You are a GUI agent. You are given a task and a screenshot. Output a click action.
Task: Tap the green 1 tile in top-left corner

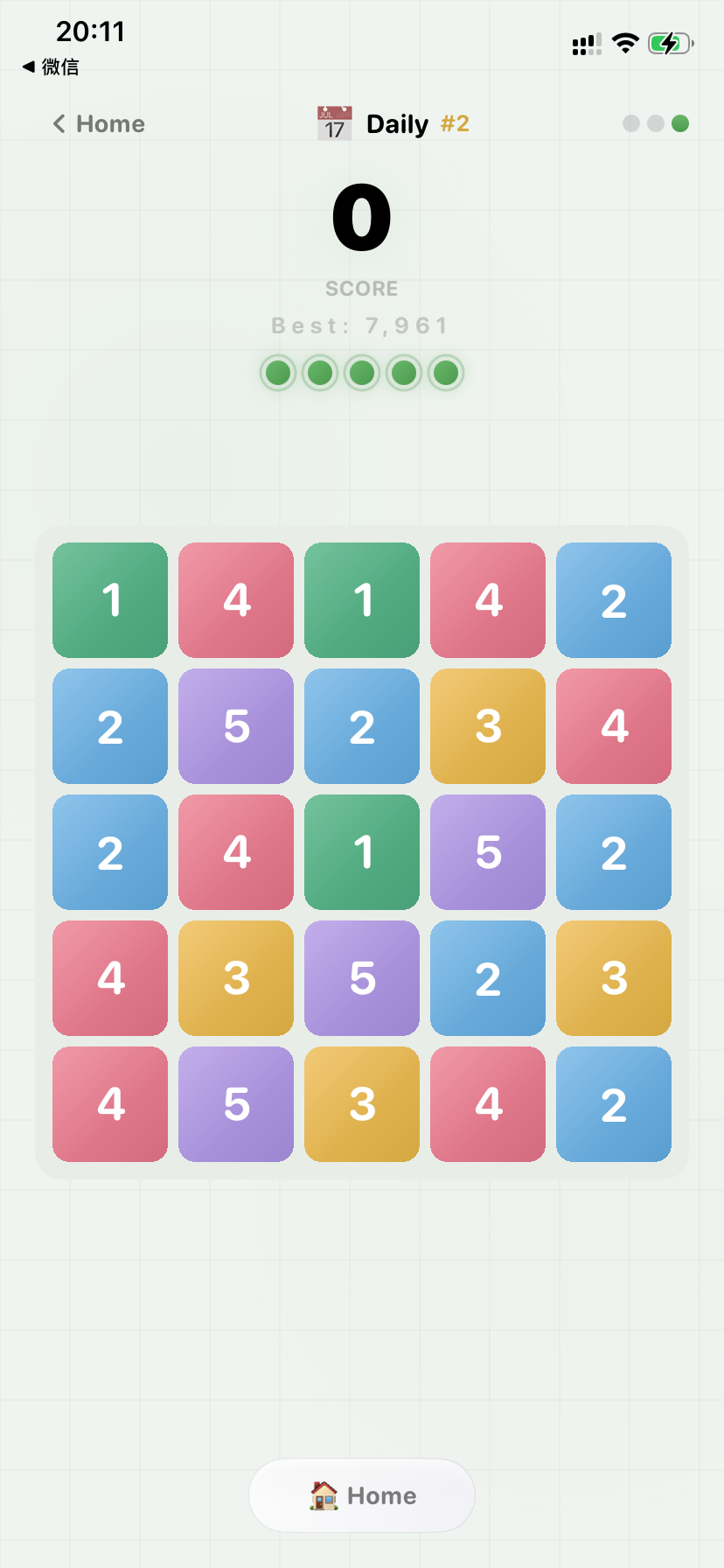tap(109, 599)
